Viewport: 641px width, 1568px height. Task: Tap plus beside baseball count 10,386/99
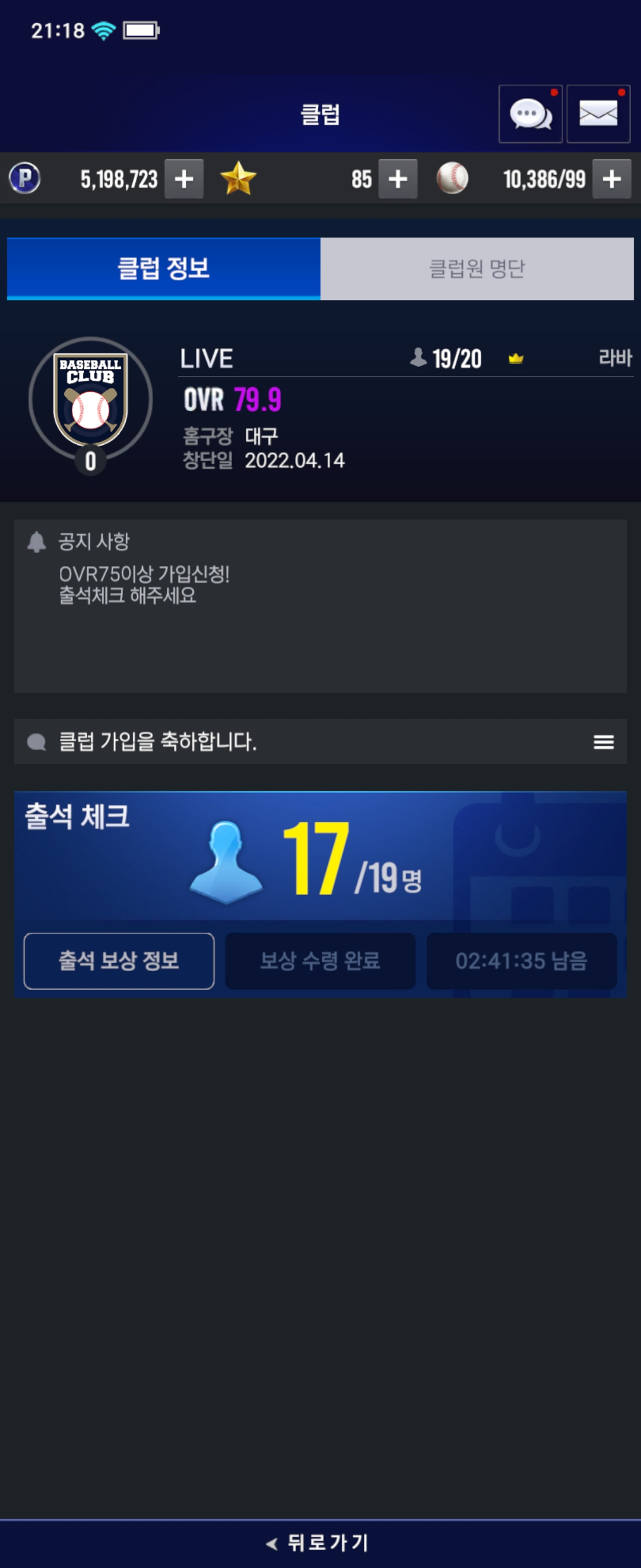611,179
